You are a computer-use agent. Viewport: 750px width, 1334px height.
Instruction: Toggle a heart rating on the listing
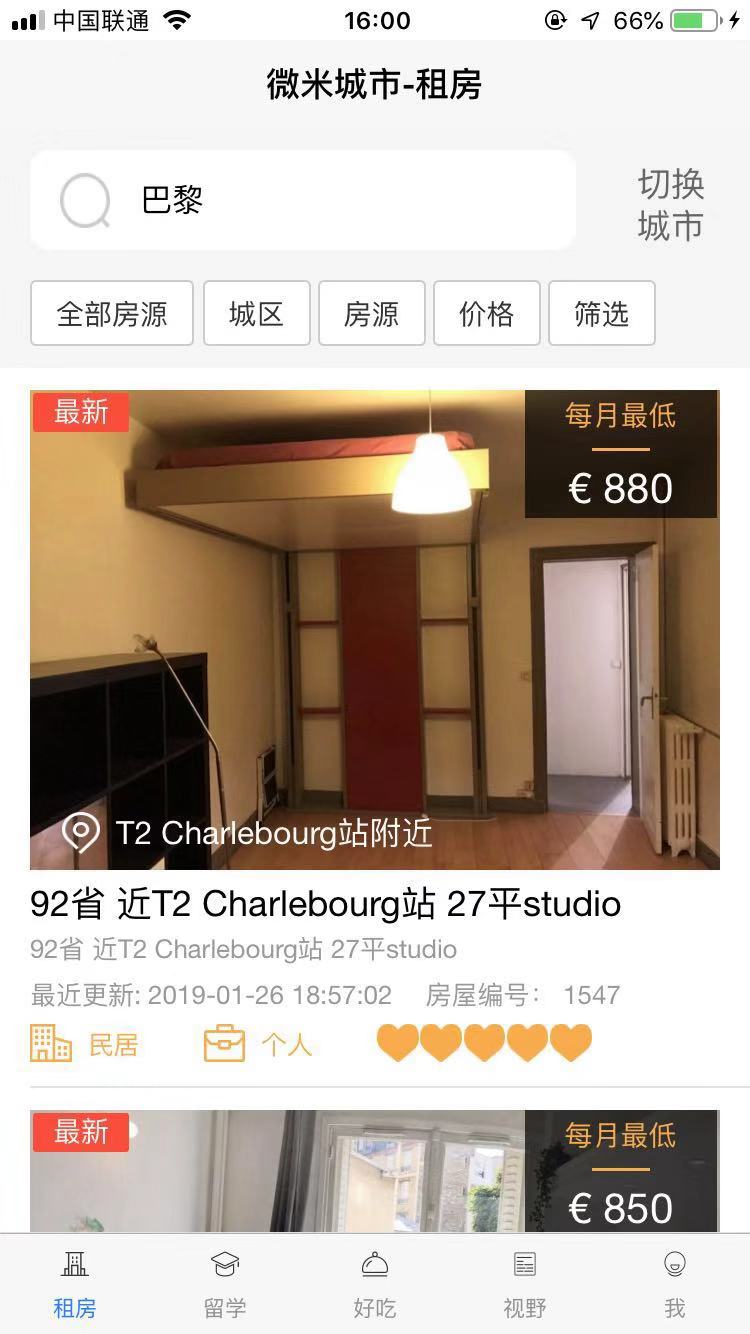(485, 1043)
